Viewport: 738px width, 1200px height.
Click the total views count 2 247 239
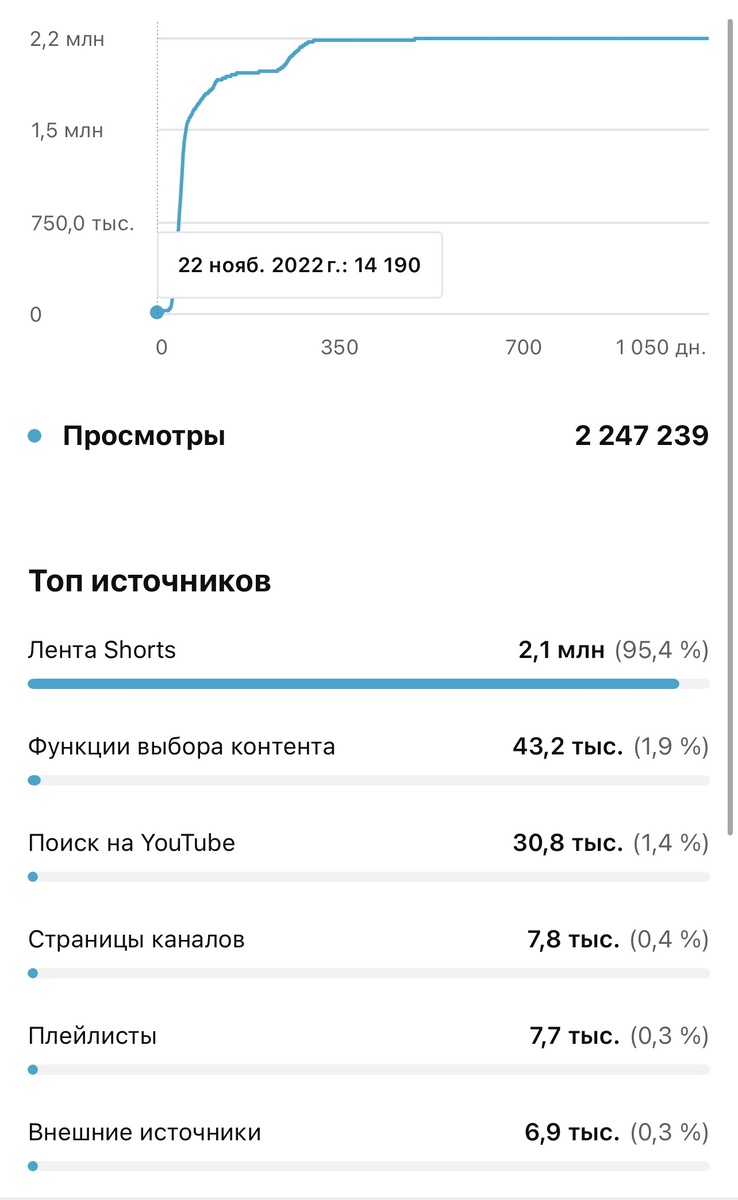pos(641,434)
